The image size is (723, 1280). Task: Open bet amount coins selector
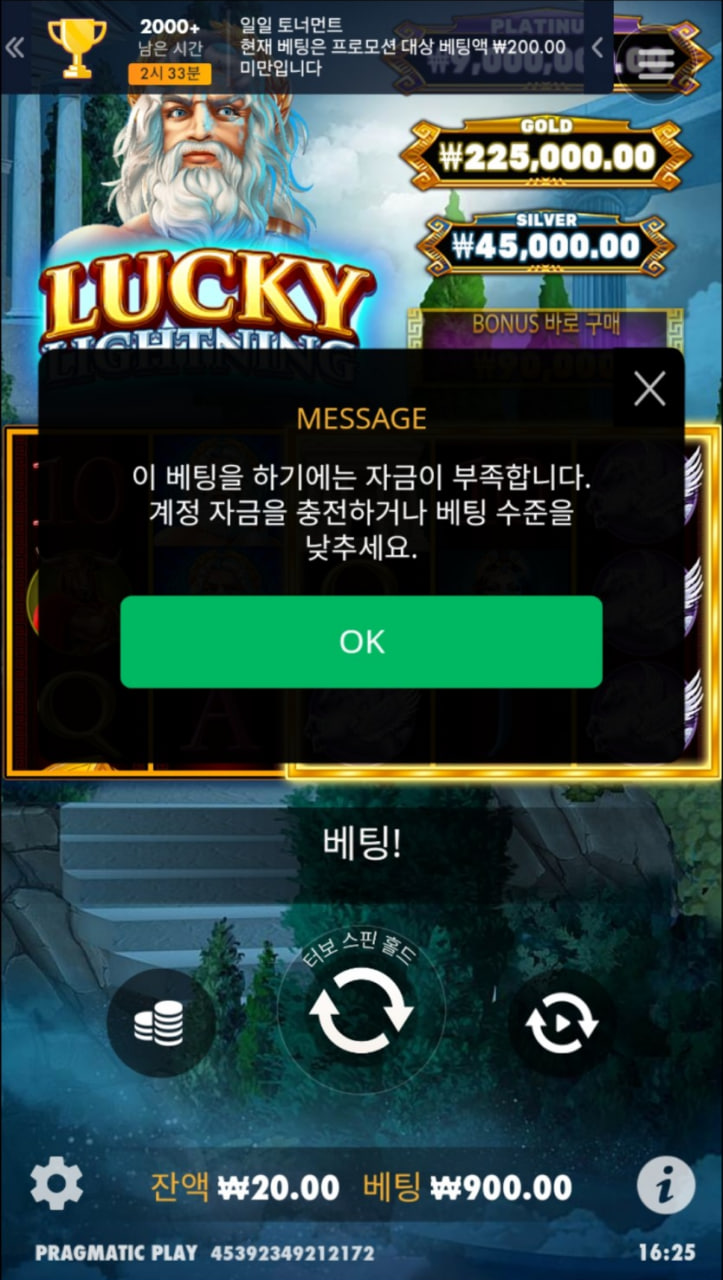click(160, 1022)
